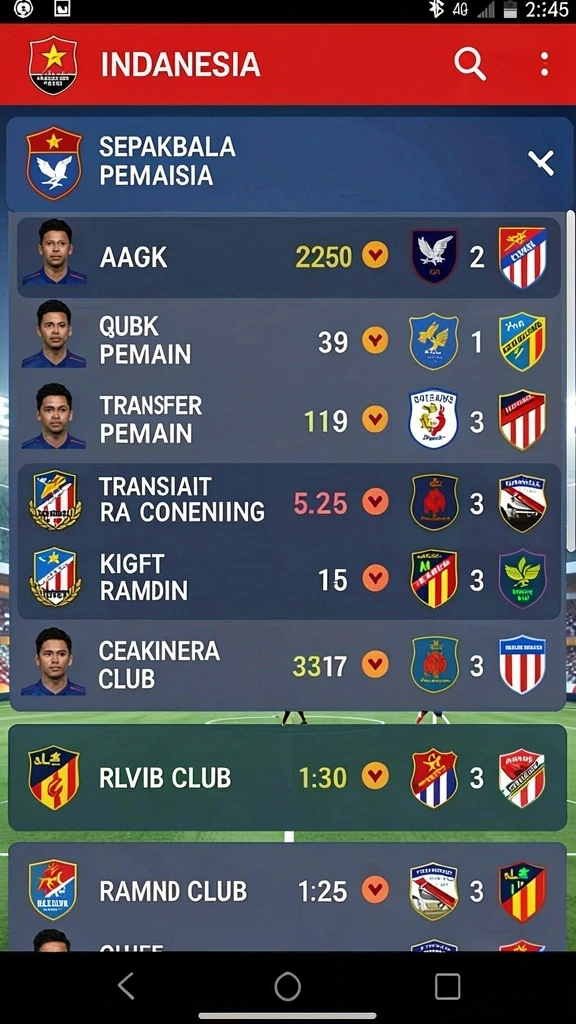576x1024 pixels.
Task: Open the search icon in the app bar
Action: coord(470,64)
